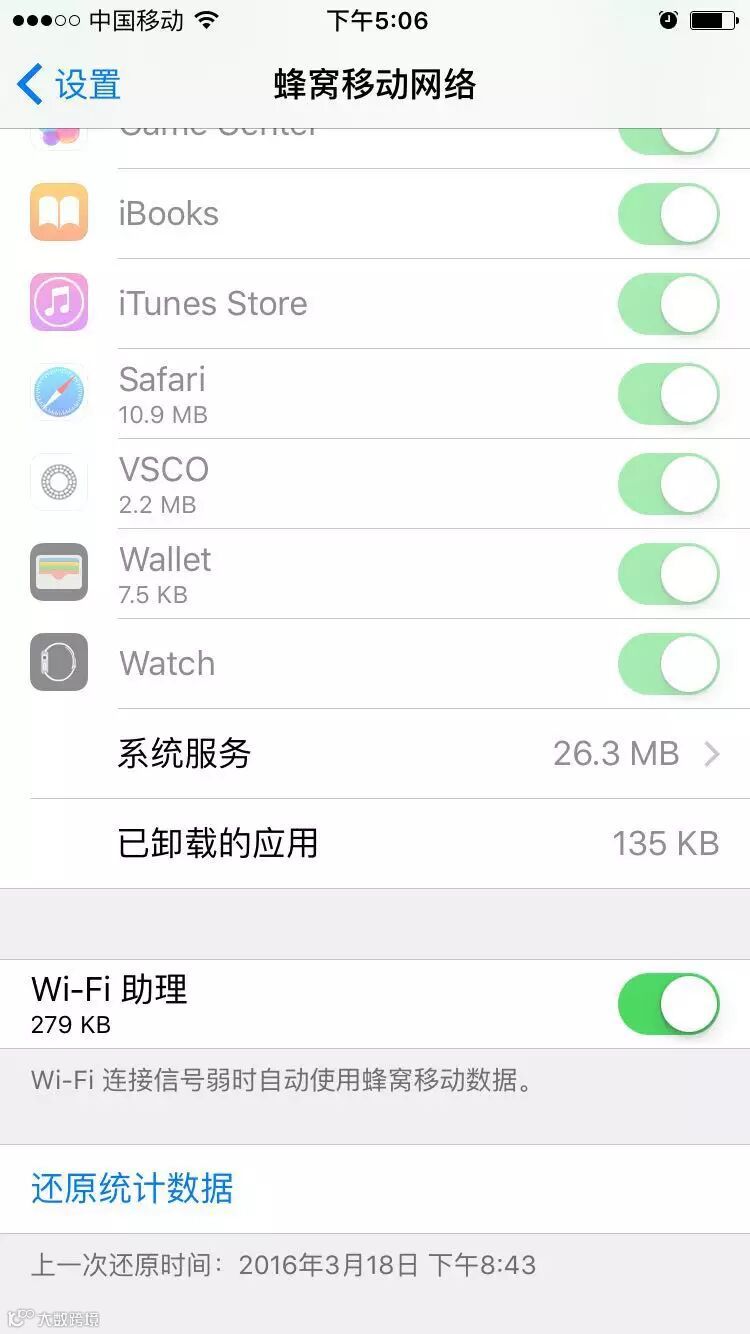Open the iBooks app icon
Screen dimensions: 750x1334
point(58,213)
